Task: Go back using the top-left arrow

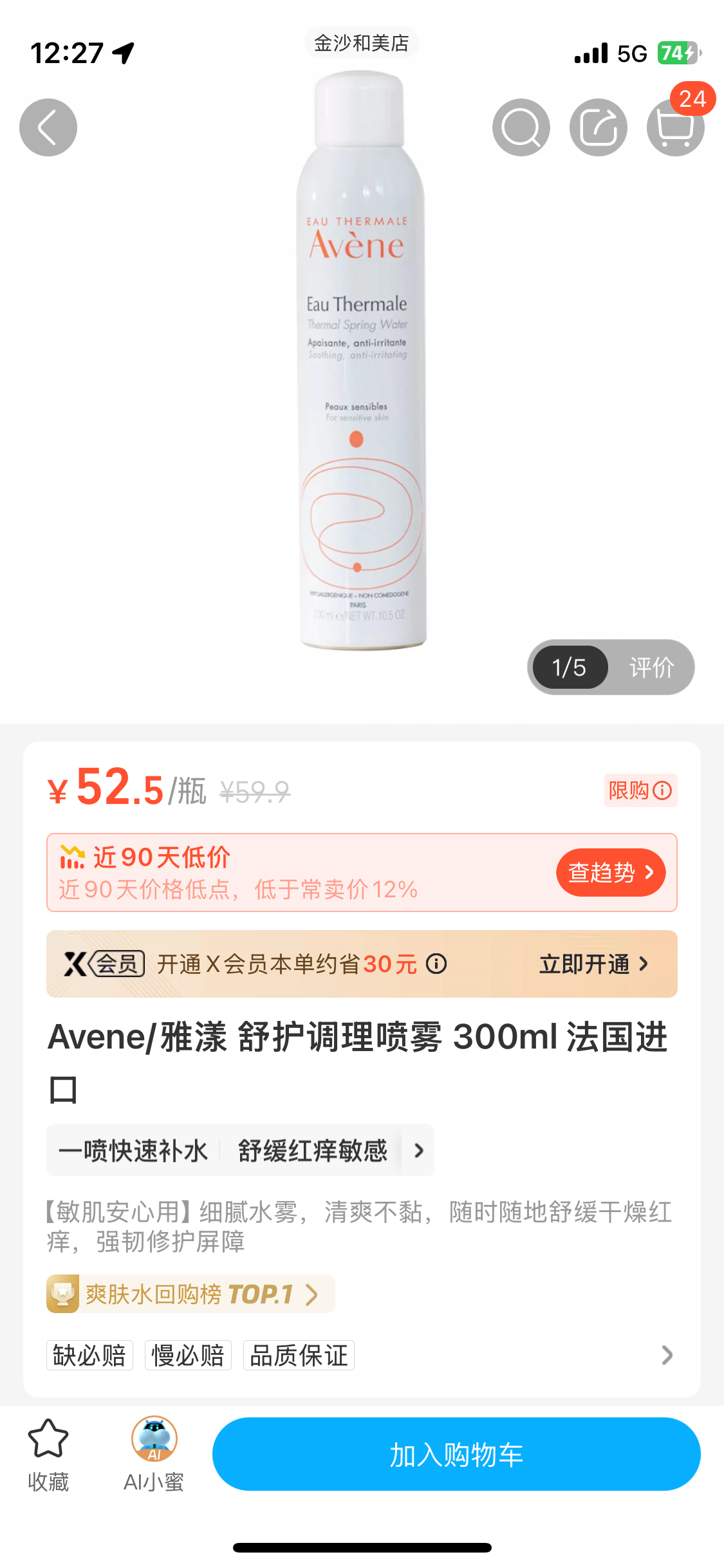Action: pos(48,127)
